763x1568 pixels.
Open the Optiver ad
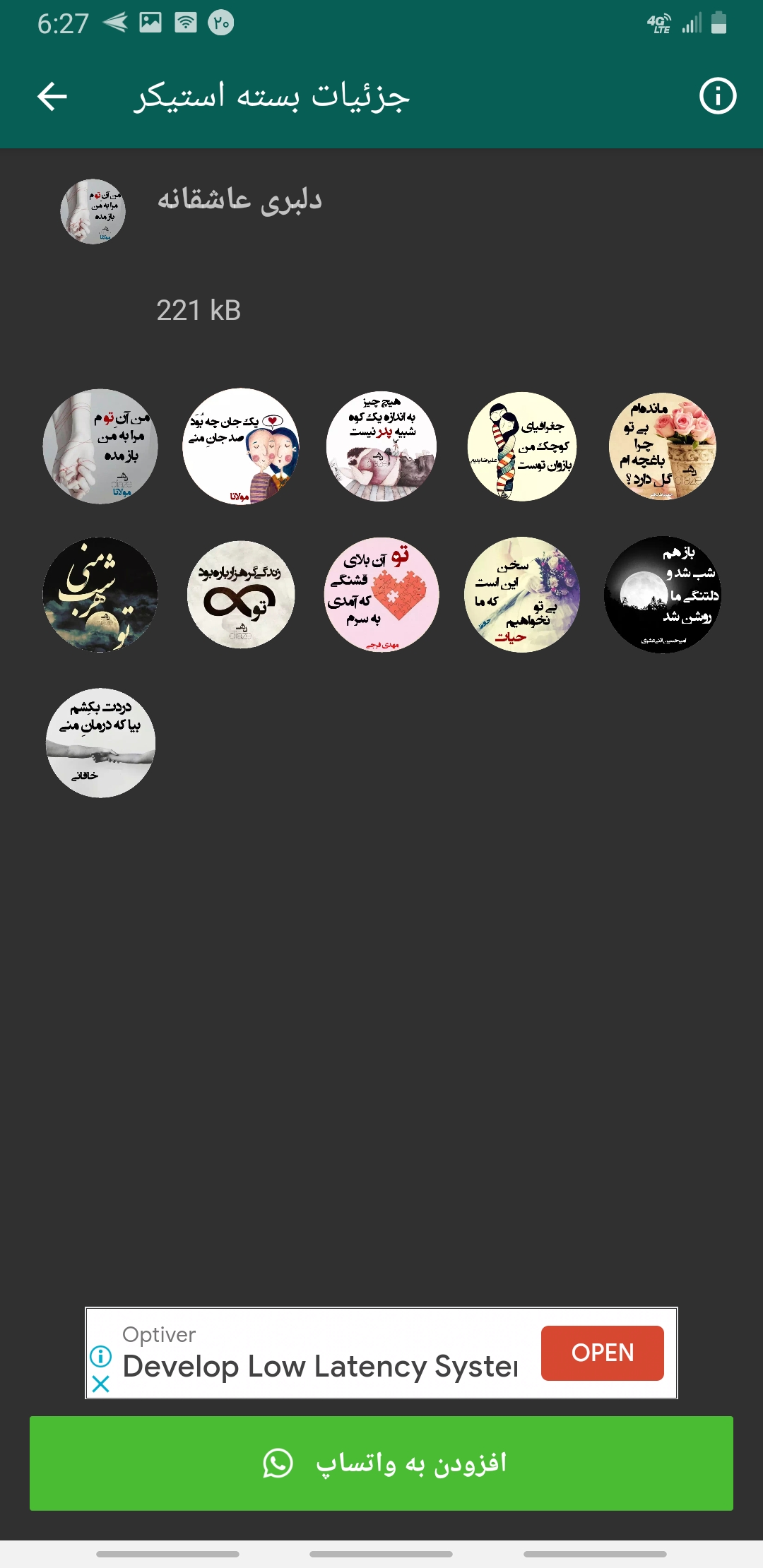pos(602,1353)
